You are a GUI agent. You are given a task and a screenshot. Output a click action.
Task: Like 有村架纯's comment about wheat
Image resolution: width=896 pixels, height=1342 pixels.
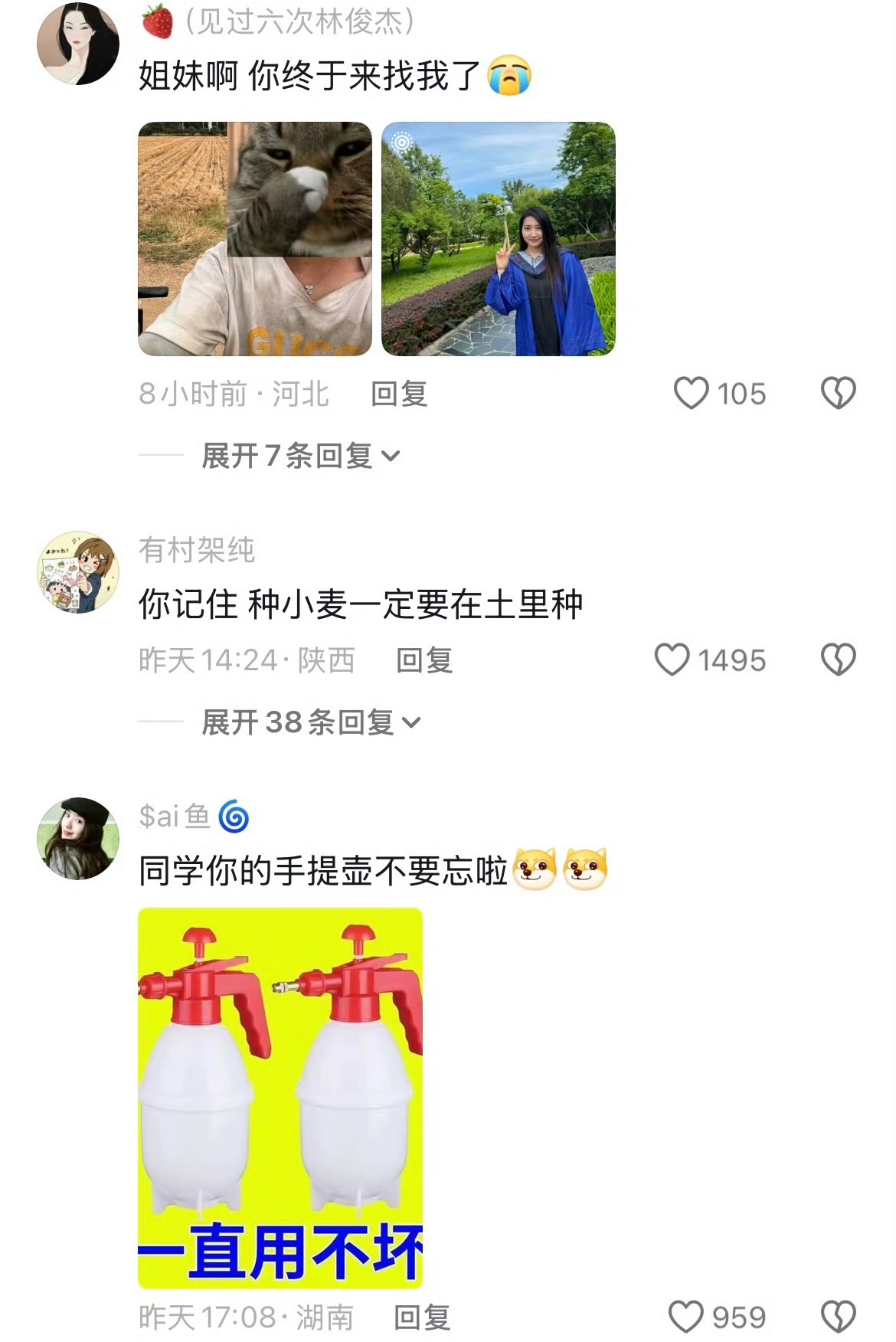tap(672, 660)
